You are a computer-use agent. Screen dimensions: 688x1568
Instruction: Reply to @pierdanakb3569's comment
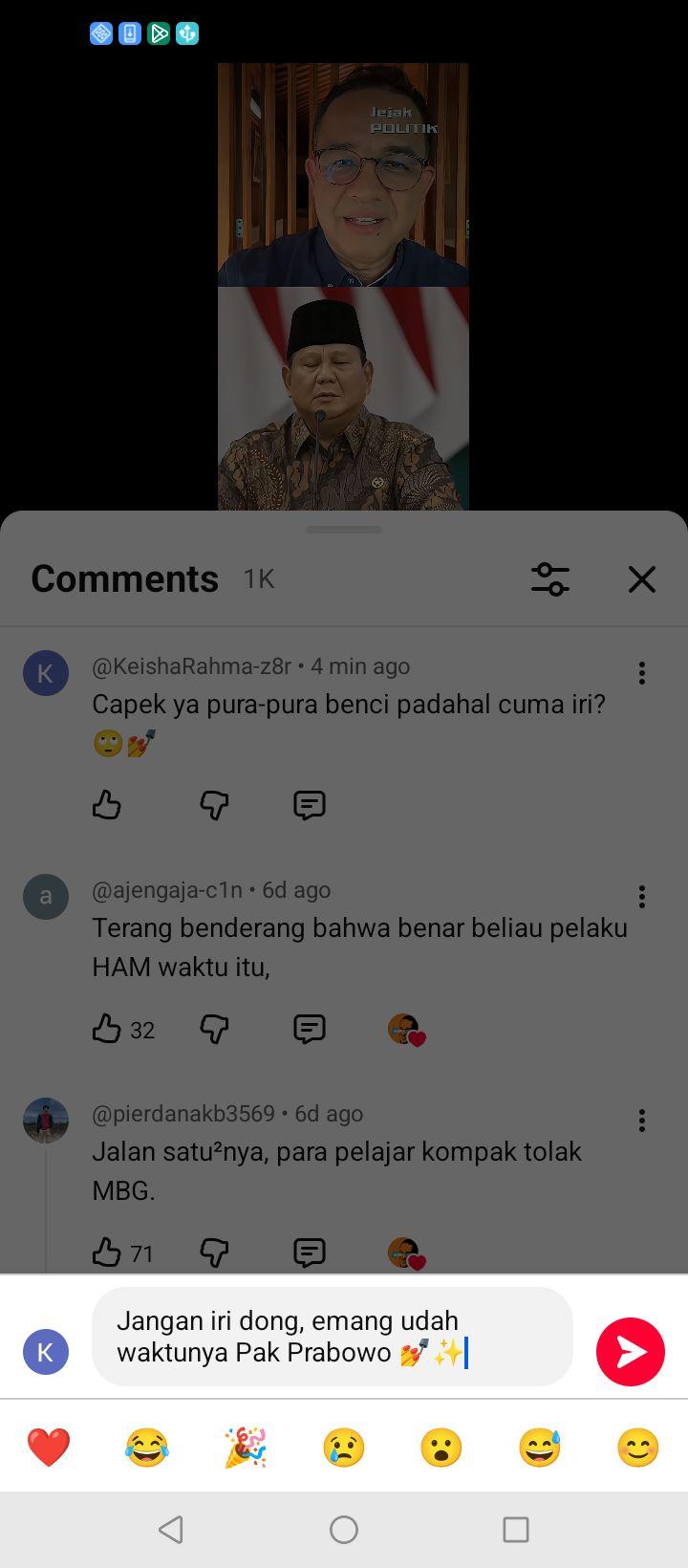point(310,1252)
